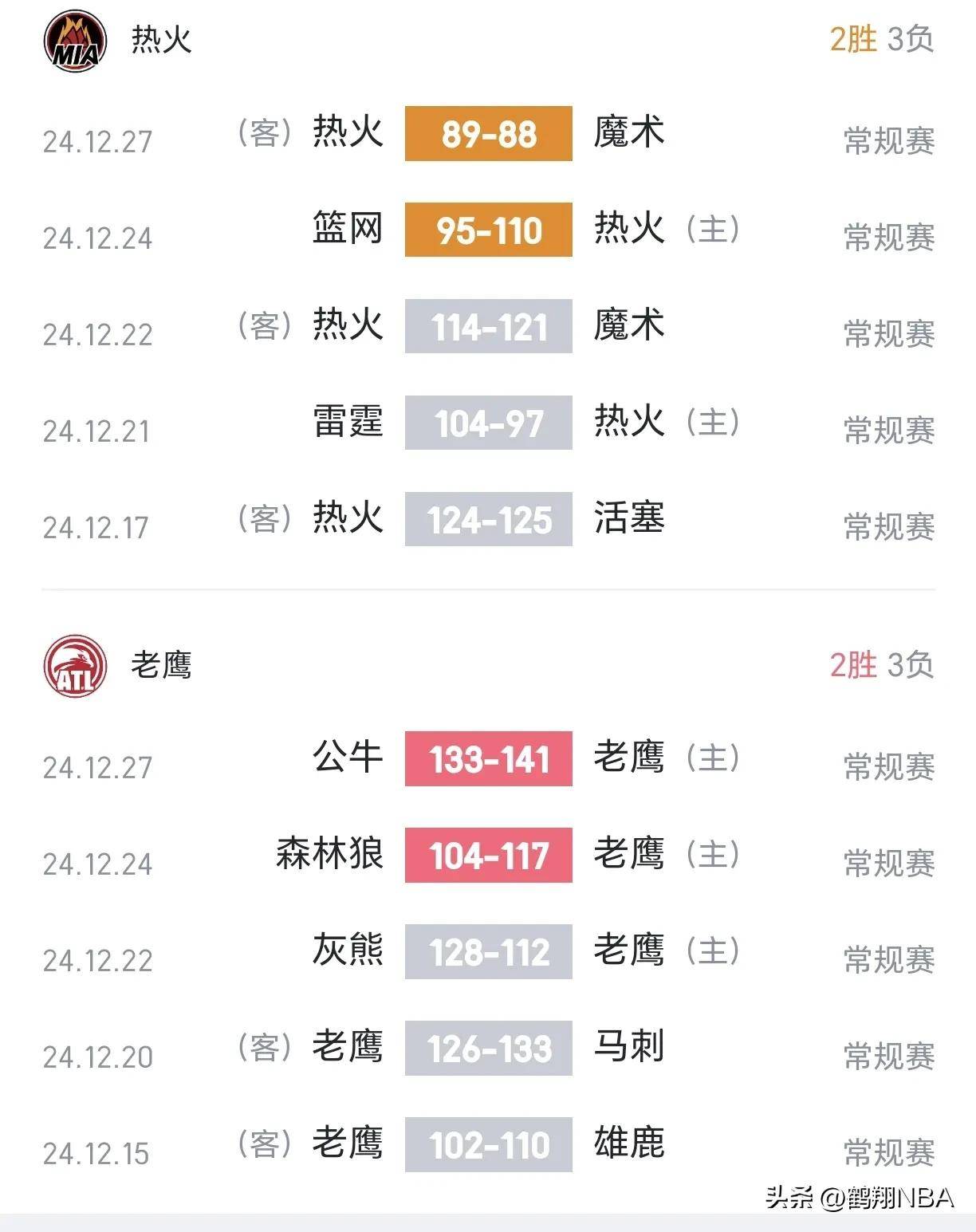Select the red 104-117 score badge

click(x=487, y=856)
